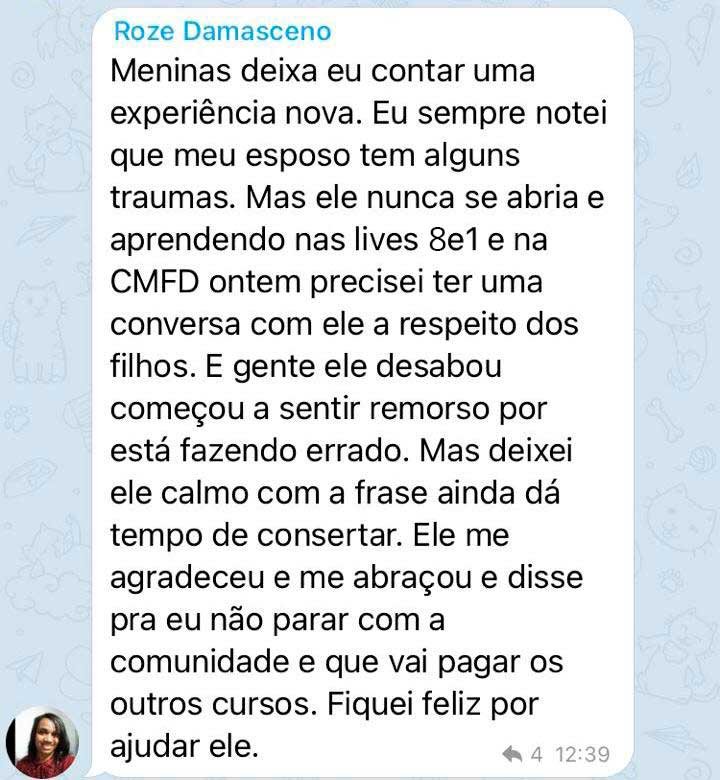
Task: Tap the sender's profile photo avatar
Action: pyautogui.click(x=42, y=742)
